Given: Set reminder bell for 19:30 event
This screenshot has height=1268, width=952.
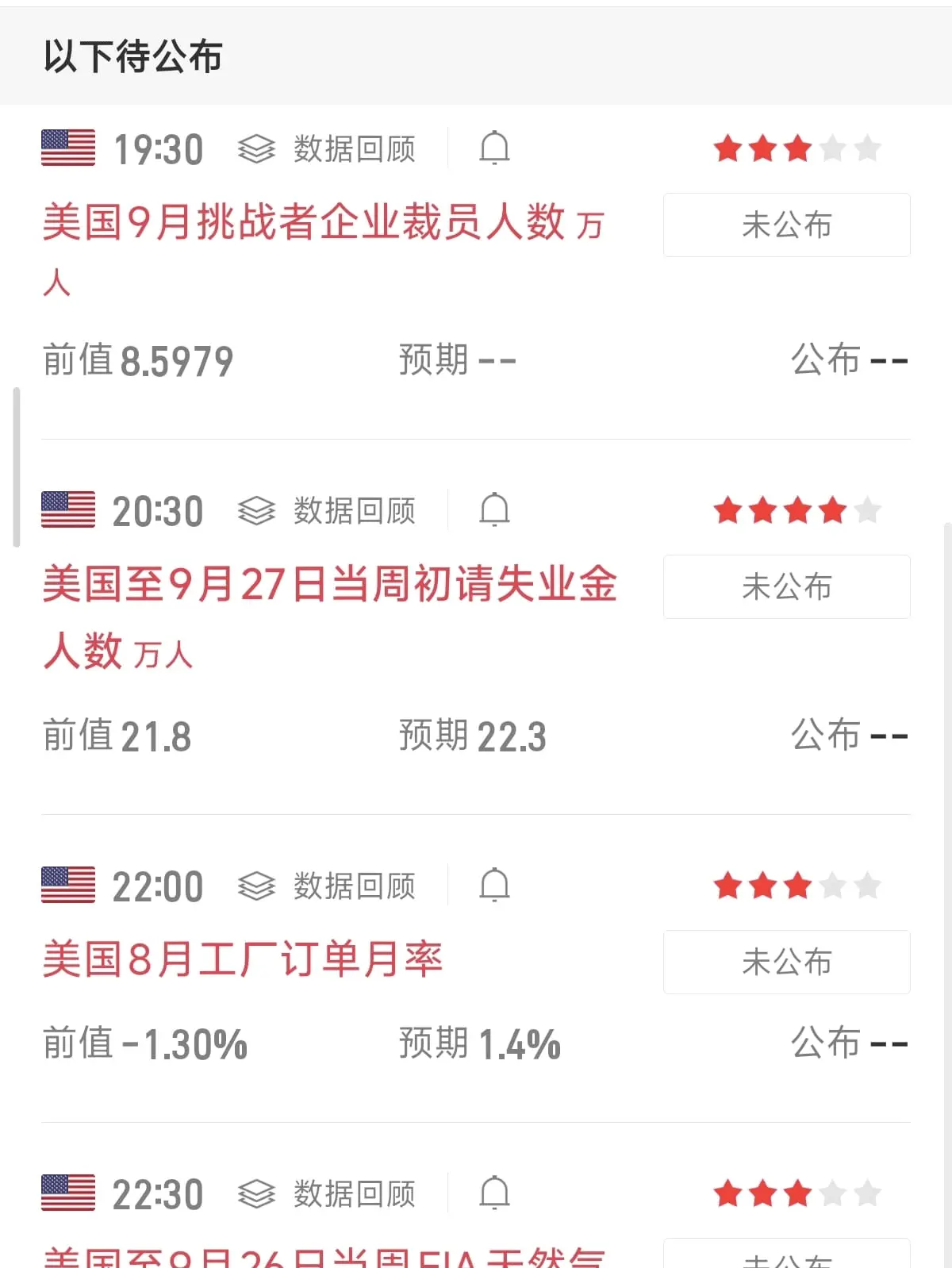Looking at the screenshot, I should tap(494, 148).
